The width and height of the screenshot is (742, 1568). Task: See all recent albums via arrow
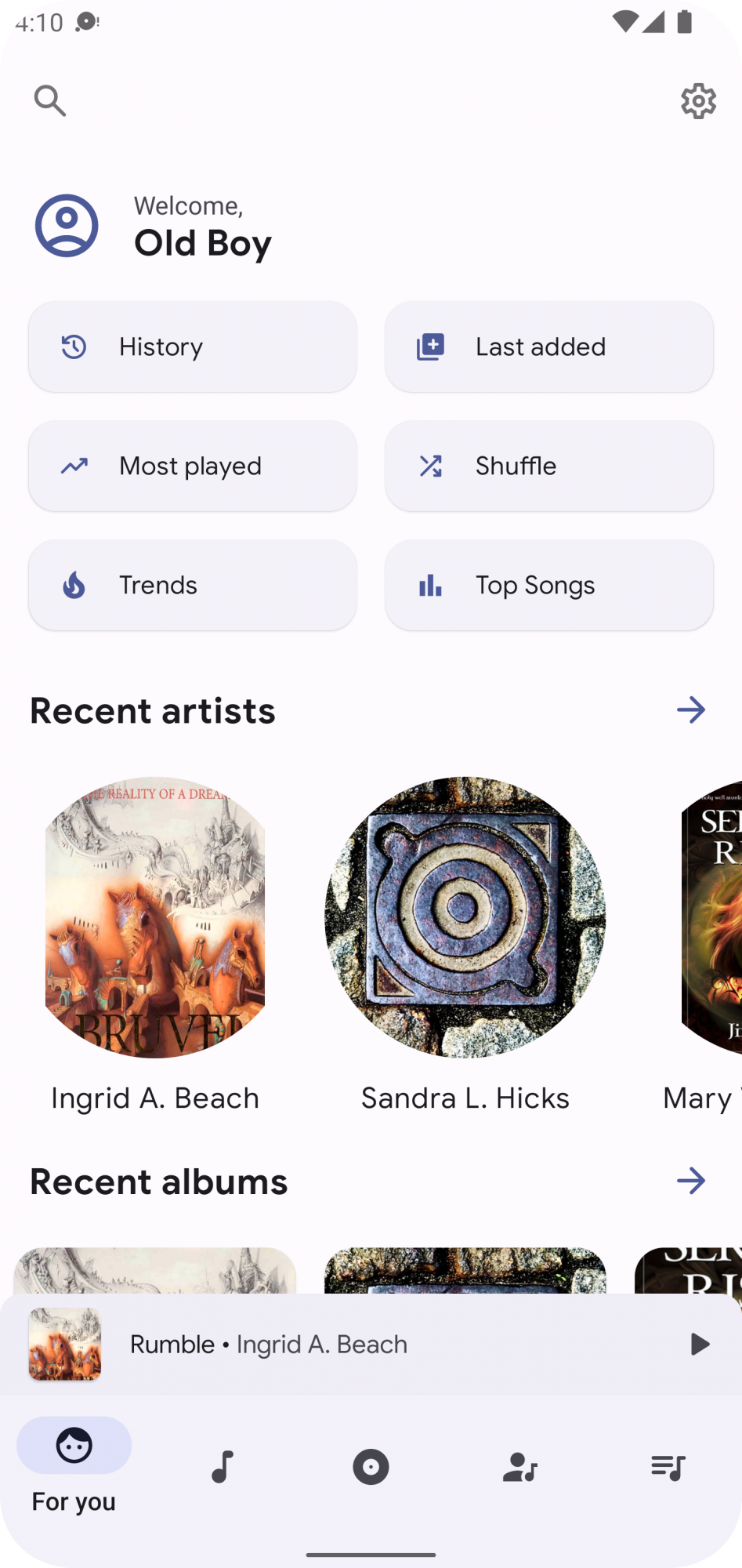click(690, 1181)
